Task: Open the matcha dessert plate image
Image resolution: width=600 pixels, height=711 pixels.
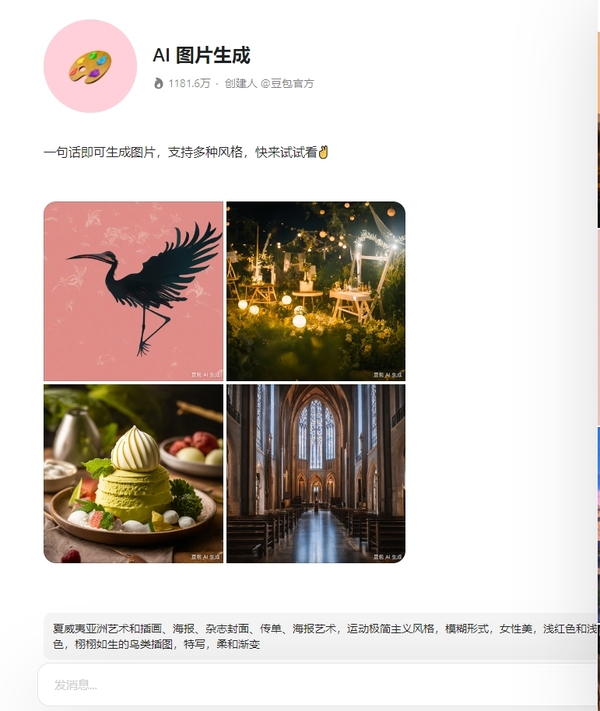Action: tap(133, 474)
